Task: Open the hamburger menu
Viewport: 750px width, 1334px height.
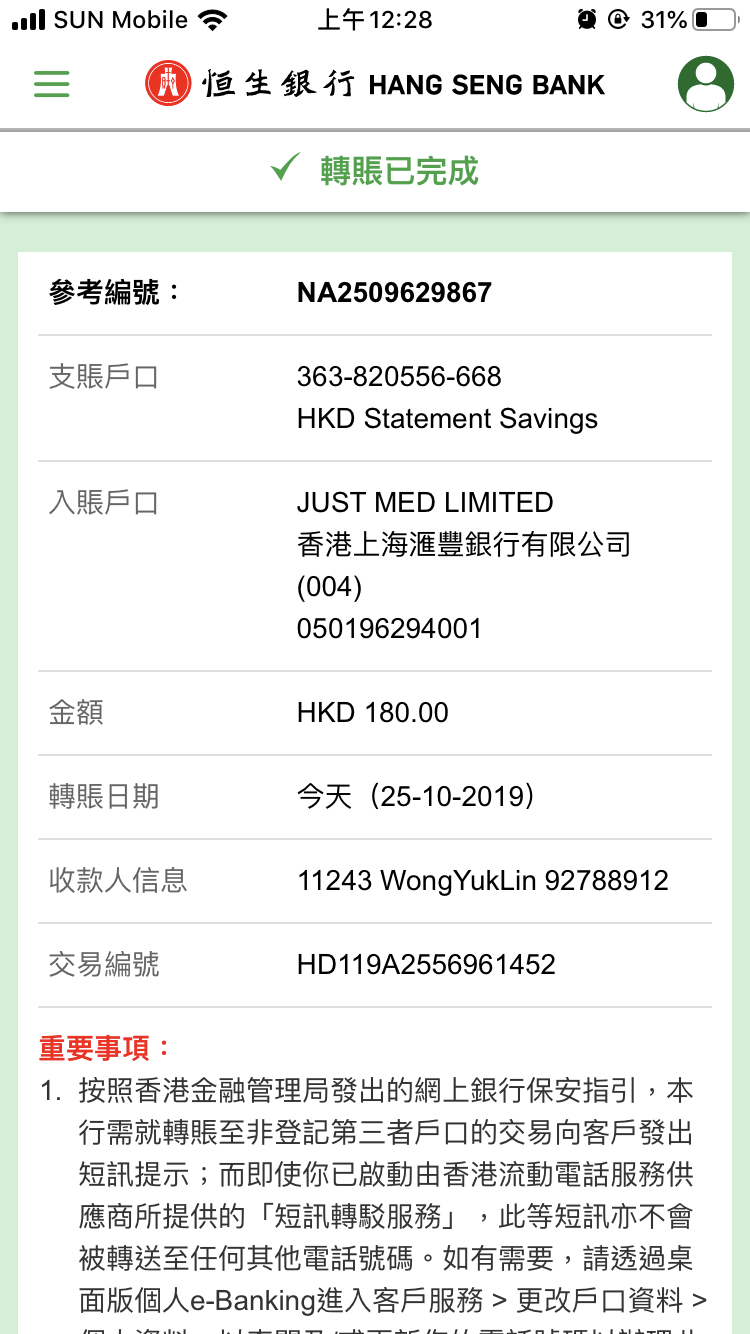Action: coord(52,84)
